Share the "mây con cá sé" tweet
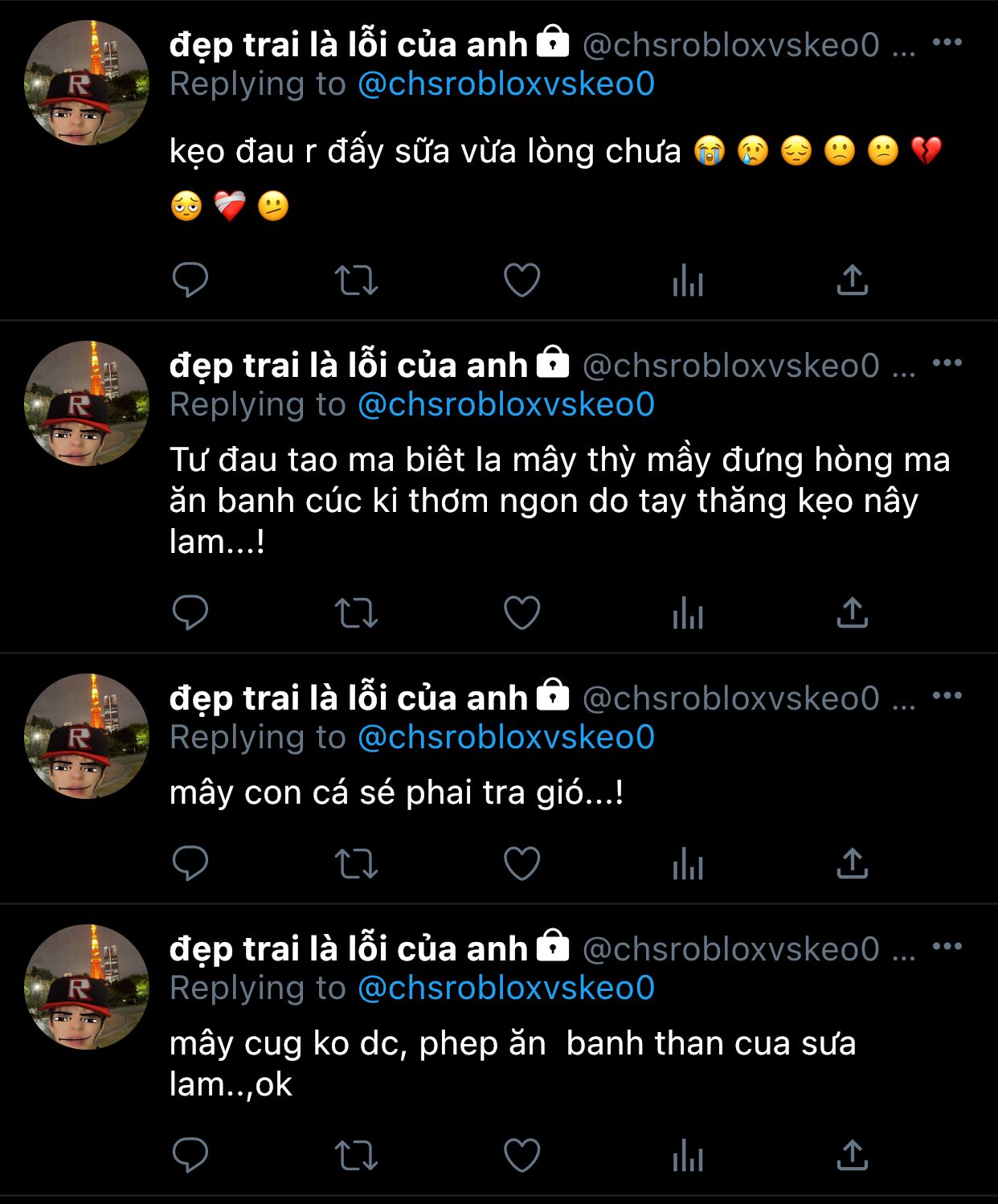Viewport: 998px width, 1204px height. (x=852, y=864)
